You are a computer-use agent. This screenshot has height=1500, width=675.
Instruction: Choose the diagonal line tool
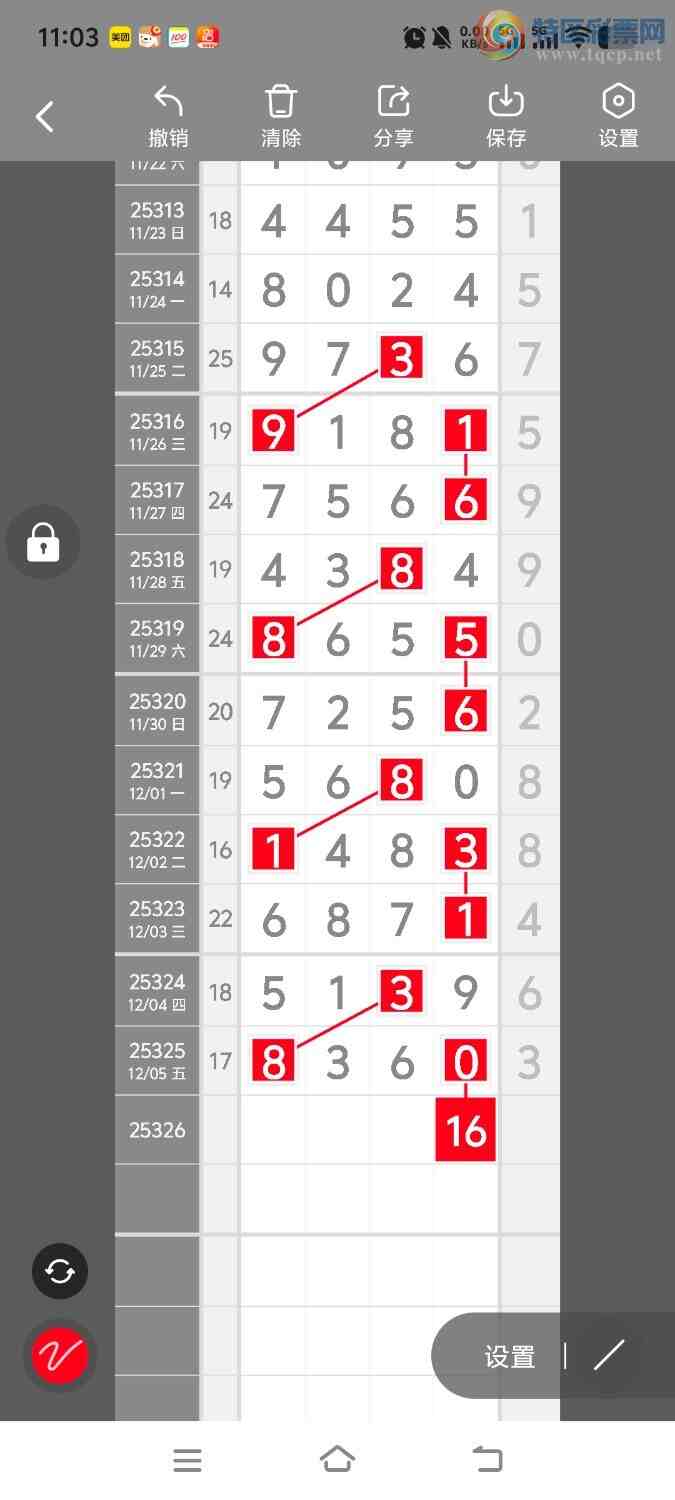[608, 1355]
